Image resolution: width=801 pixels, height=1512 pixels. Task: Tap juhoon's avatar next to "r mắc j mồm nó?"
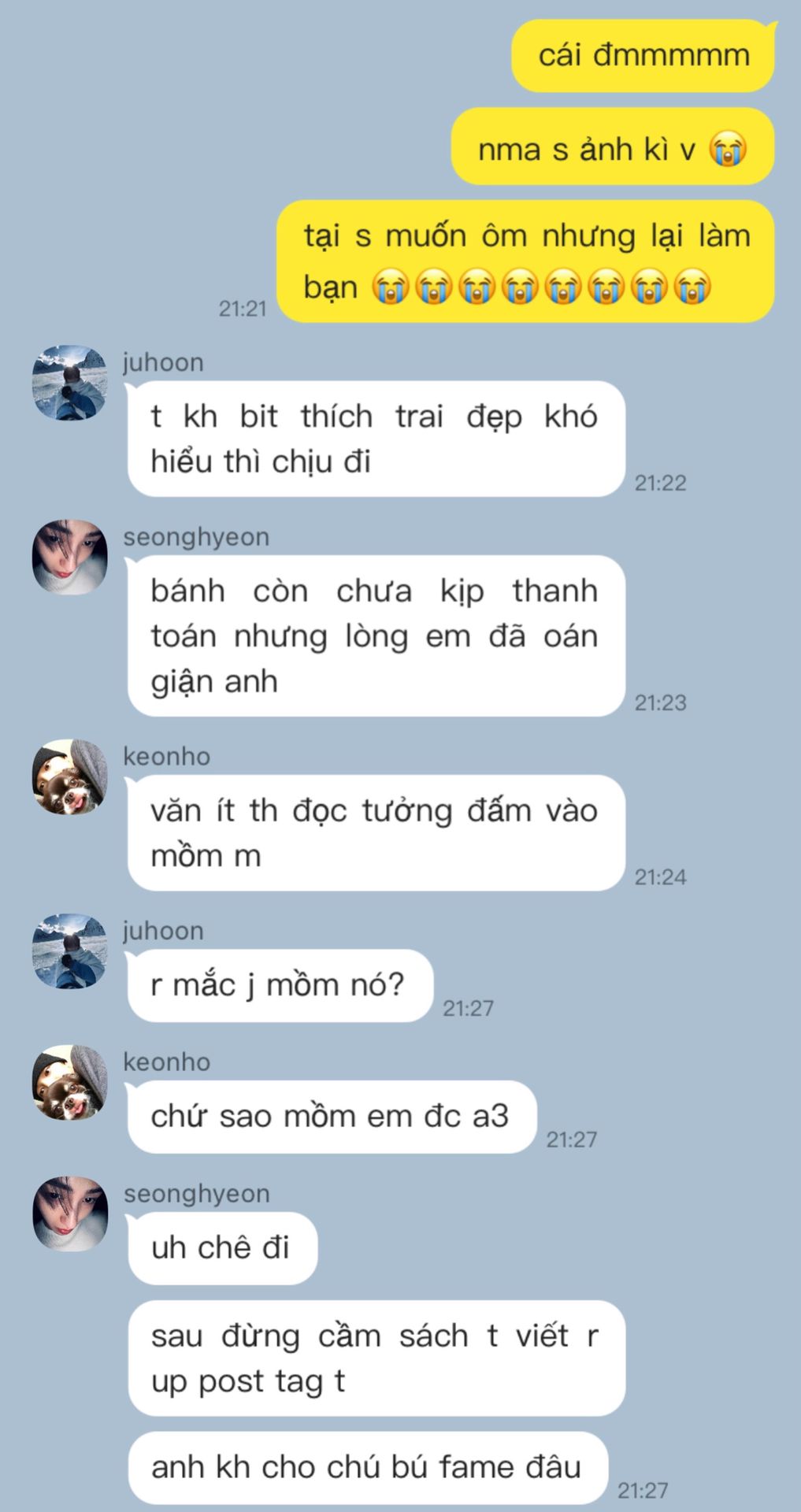69,951
